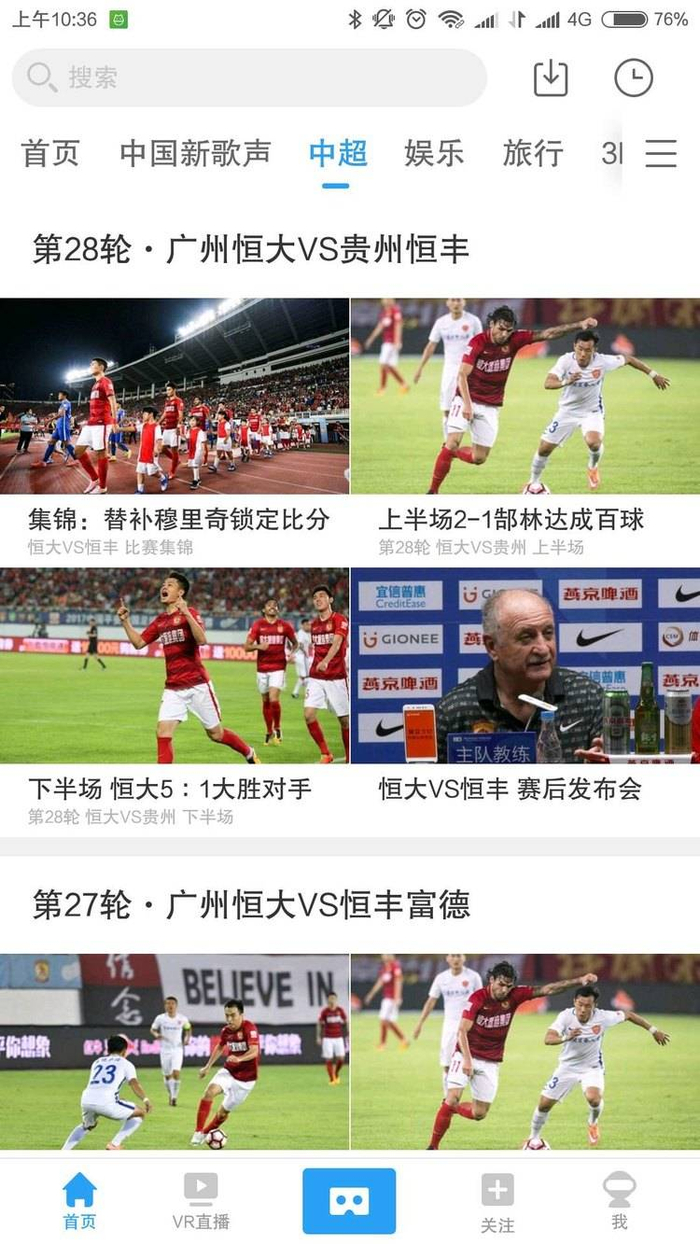The image size is (700, 1244).
Task: Go to the 娱乐 tab
Action: pos(435,153)
